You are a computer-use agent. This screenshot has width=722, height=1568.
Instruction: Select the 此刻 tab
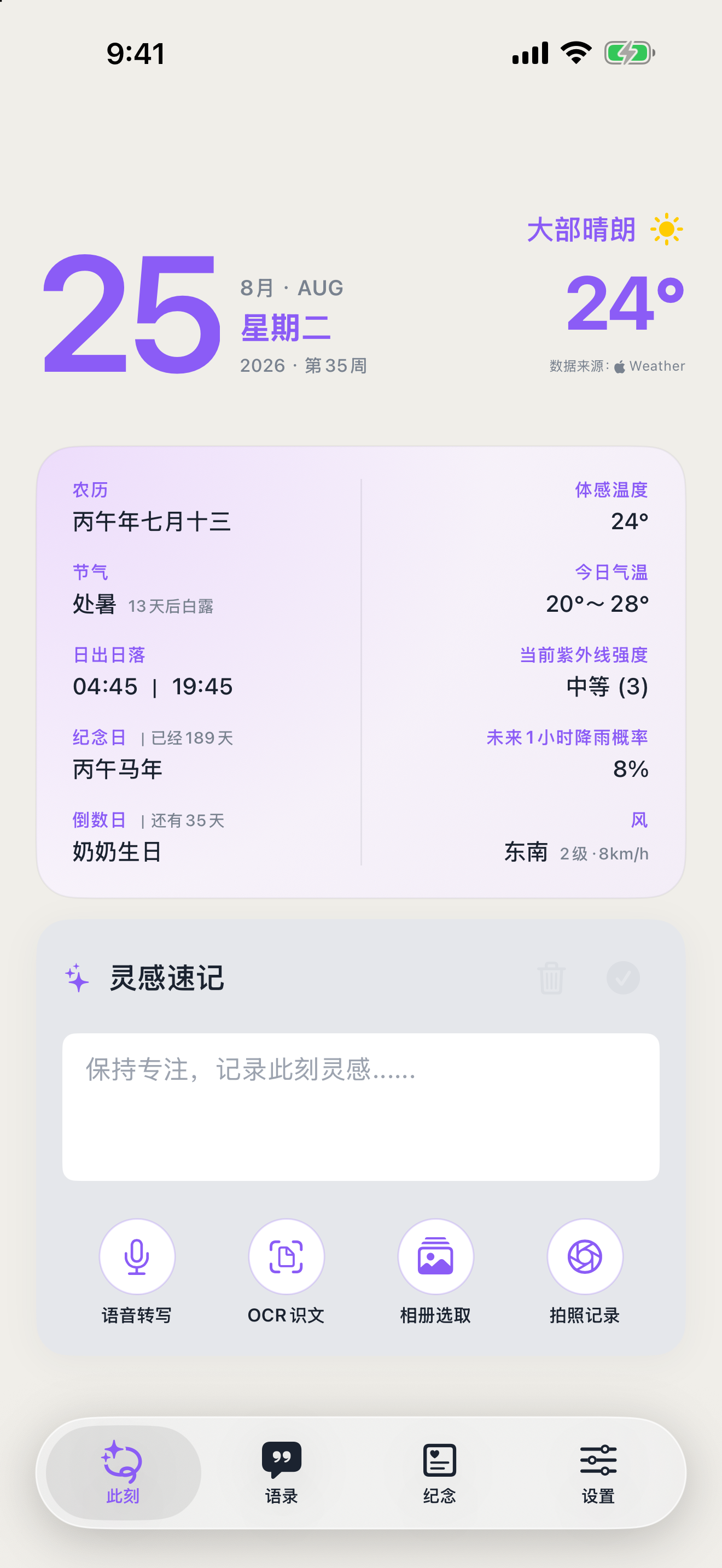tap(124, 1472)
